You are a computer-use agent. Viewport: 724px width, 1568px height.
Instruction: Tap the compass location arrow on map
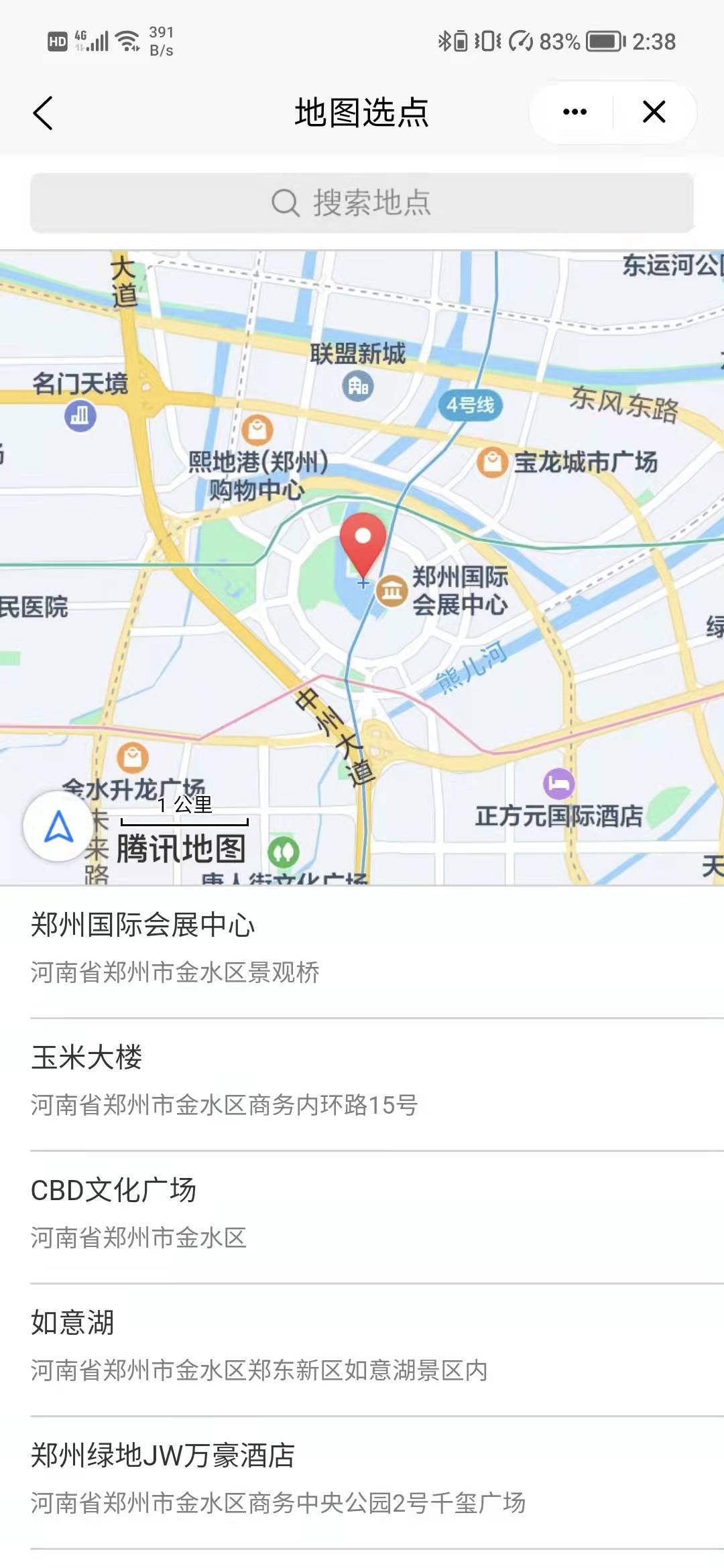[58, 828]
